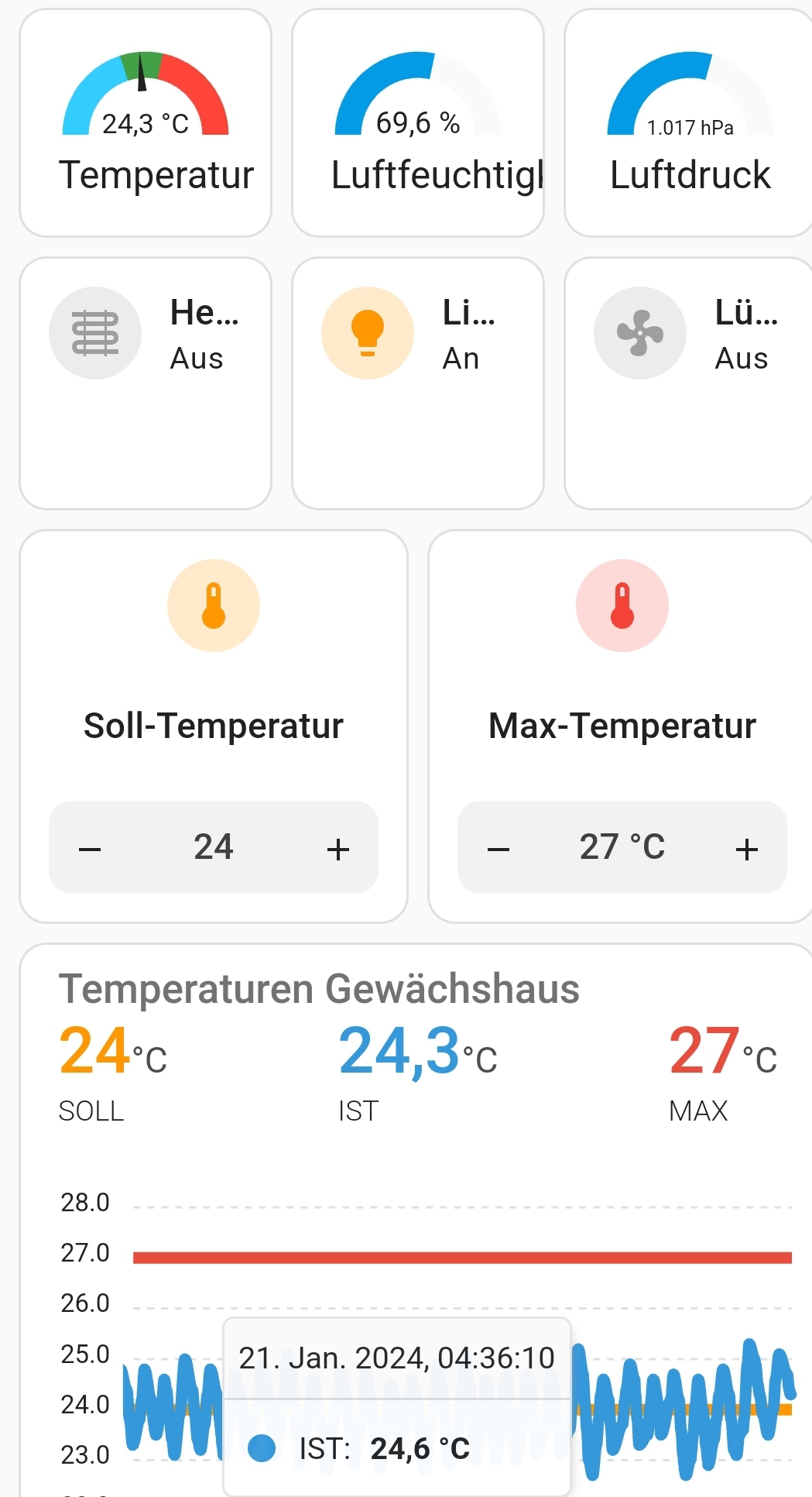812x1497 pixels.
Task: Increase Max-Temperatur above 27 °C
Action: point(746,848)
